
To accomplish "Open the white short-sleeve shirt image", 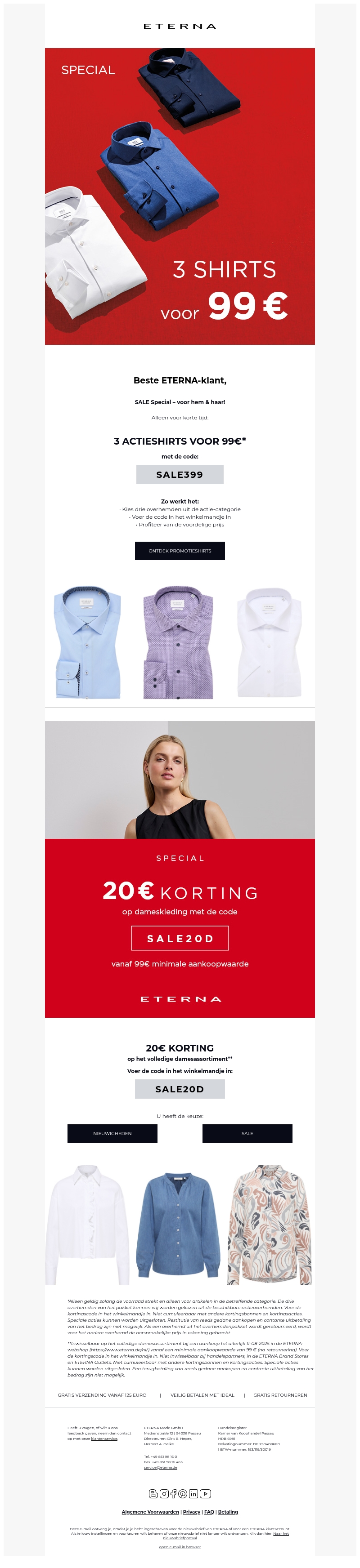I will (269, 643).
